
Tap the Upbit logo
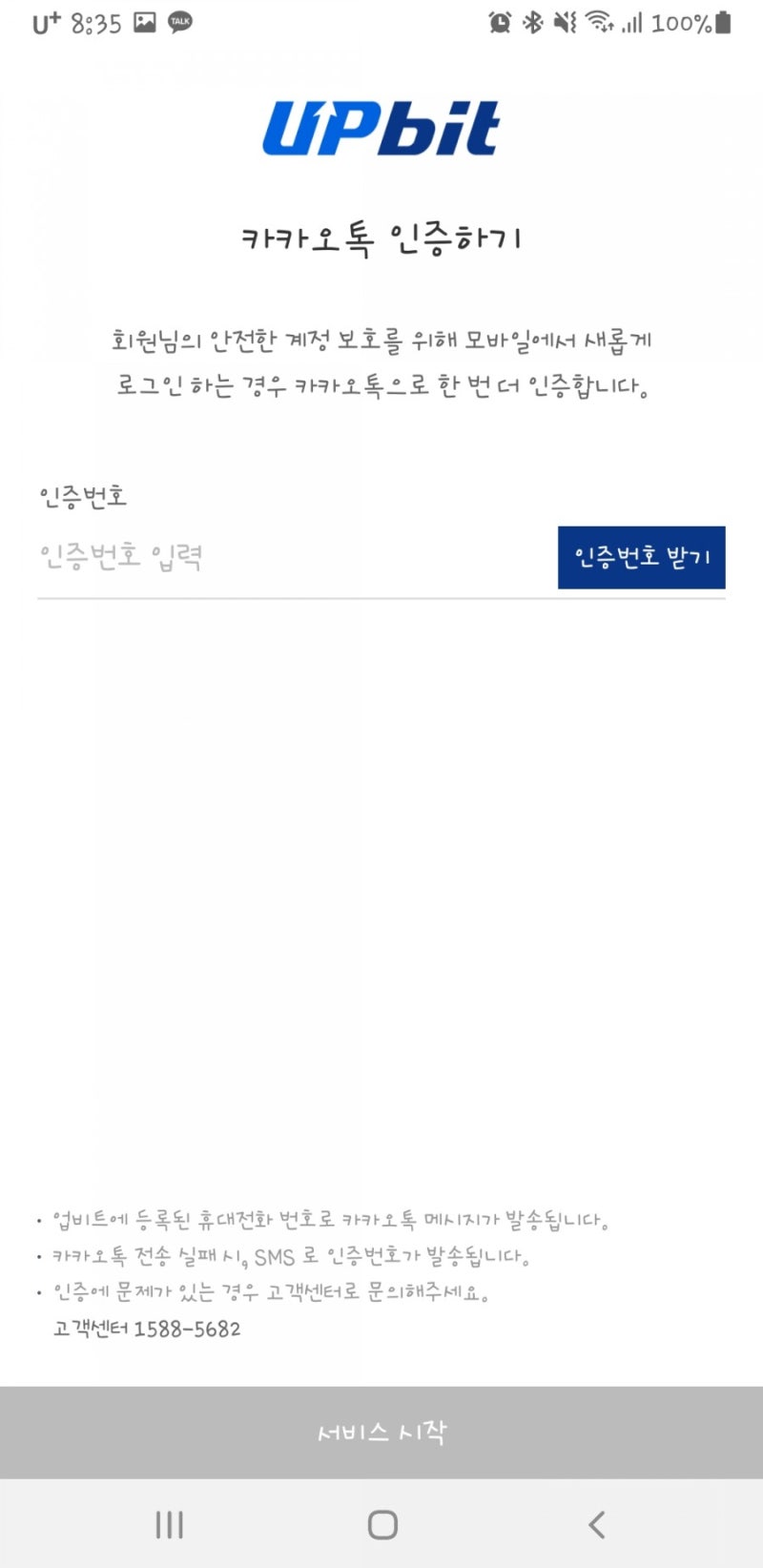click(381, 129)
